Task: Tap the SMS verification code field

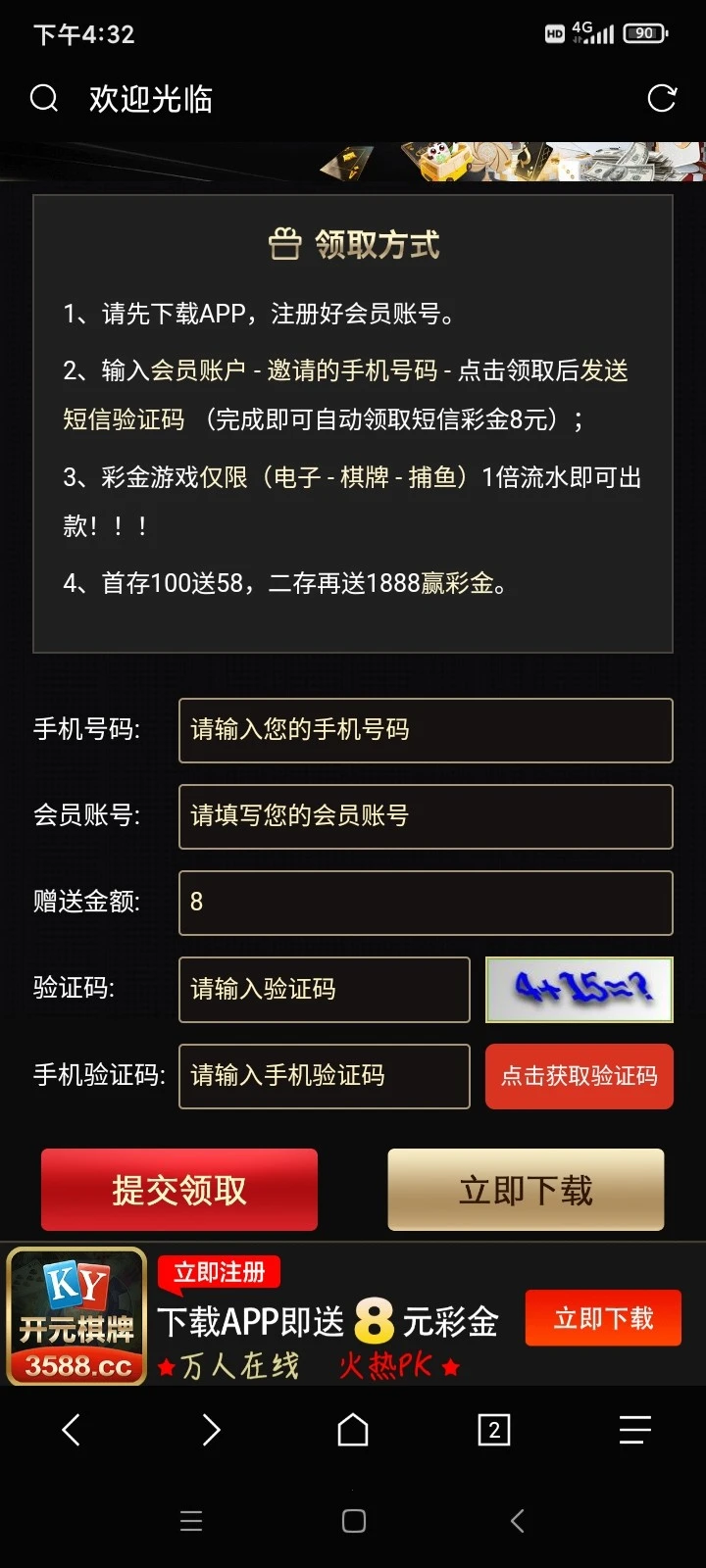Action: click(x=324, y=1076)
